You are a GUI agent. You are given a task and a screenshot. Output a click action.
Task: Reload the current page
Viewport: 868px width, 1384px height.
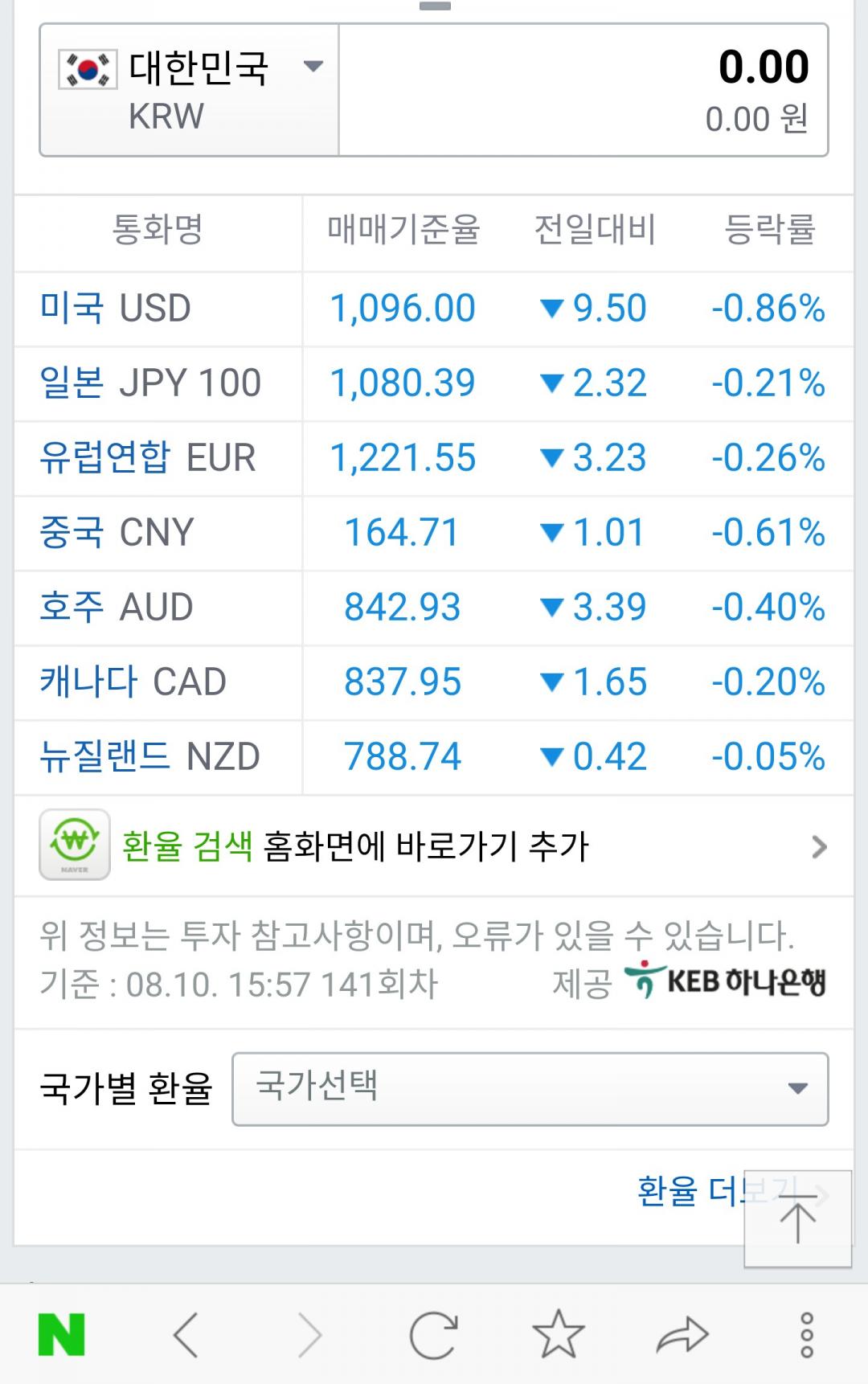pyautogui.click(x=434, y=1335)
